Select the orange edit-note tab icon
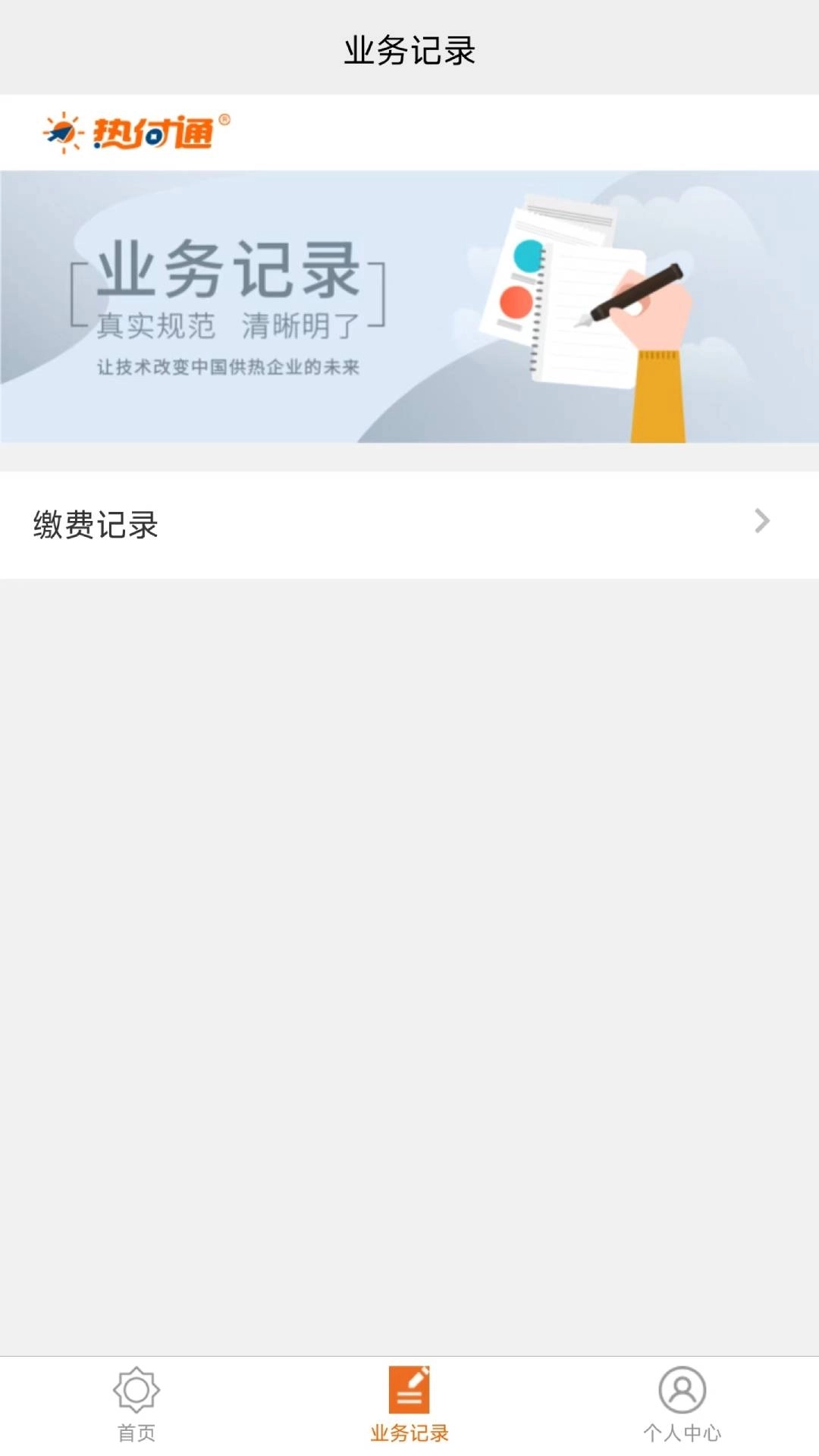The image size is (819, 1456). point(409,1389)
